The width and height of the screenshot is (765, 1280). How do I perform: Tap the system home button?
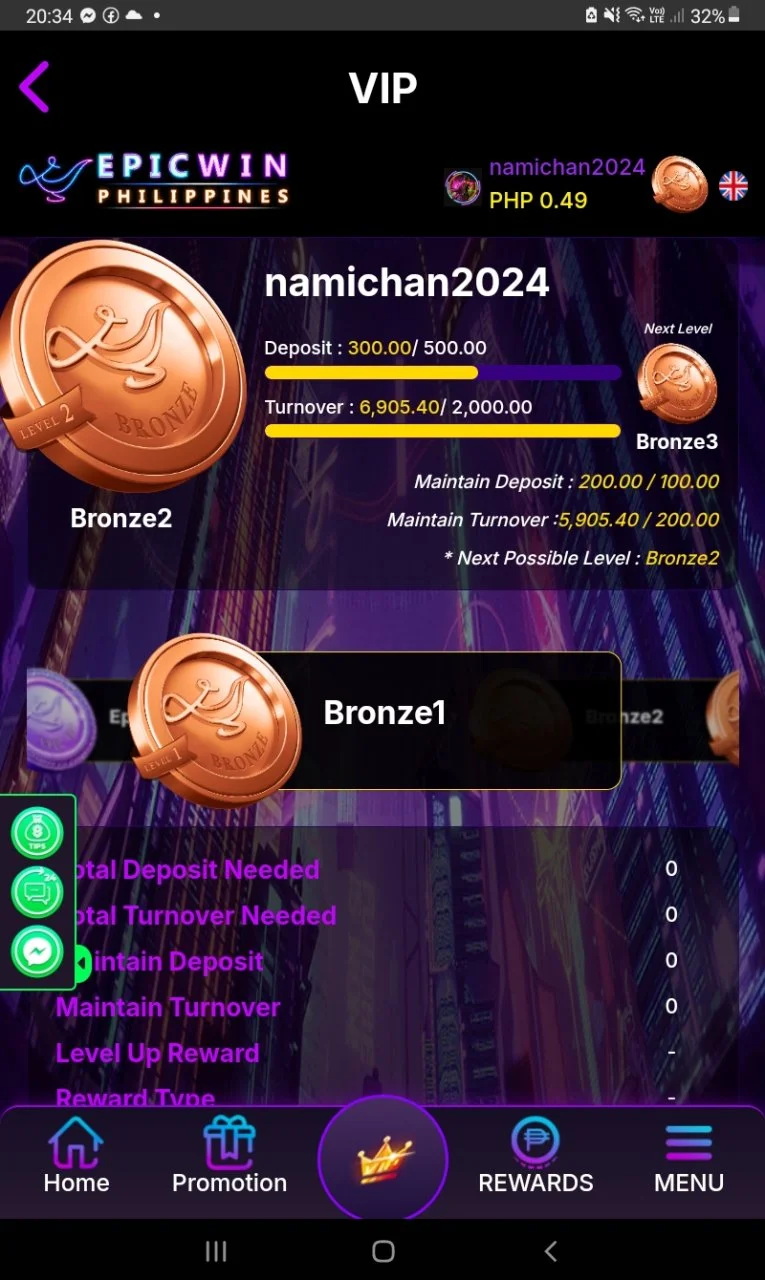[383, 1250]
